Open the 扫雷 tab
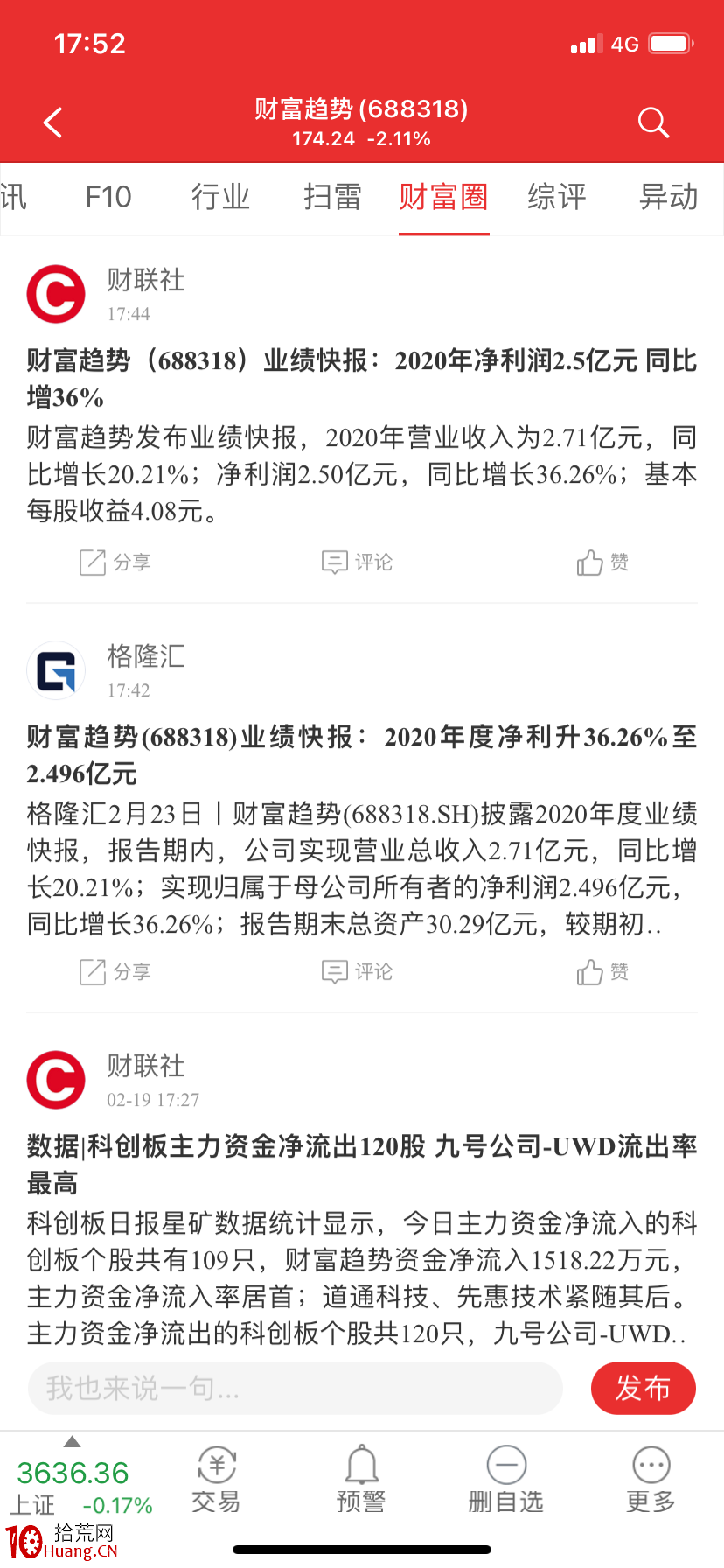724x1568 pixels. click(332, 197)
